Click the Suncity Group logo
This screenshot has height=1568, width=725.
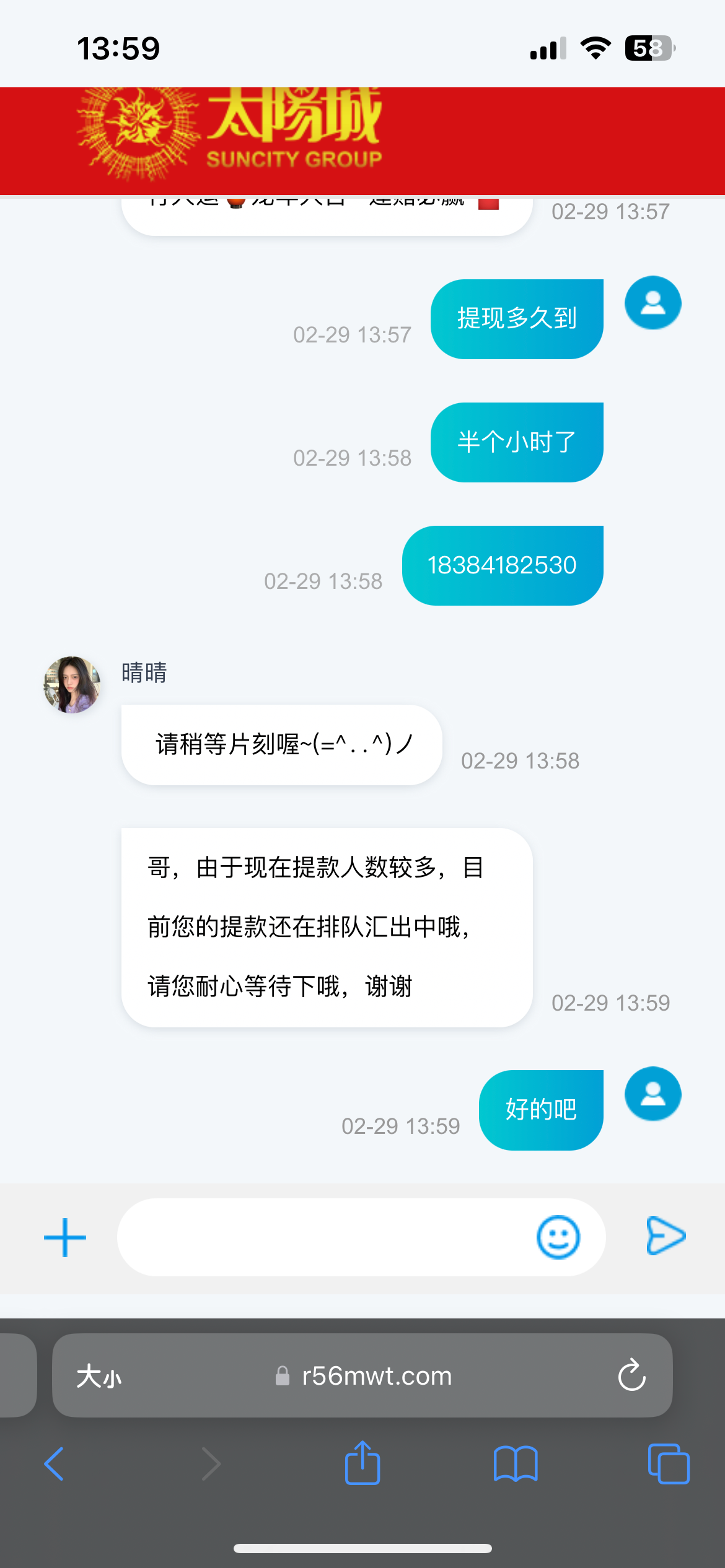point(229,135)
